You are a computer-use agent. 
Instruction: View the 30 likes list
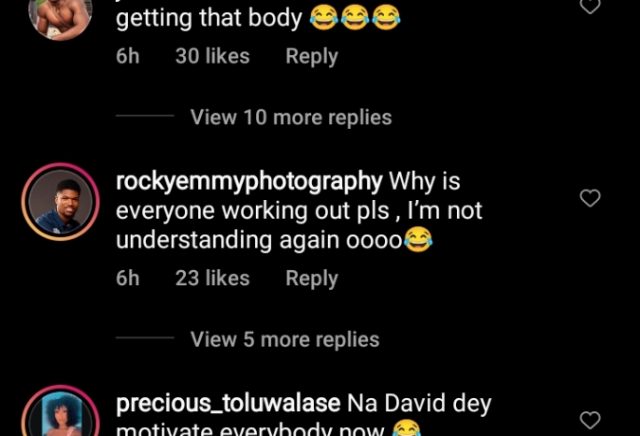point(212,57)
